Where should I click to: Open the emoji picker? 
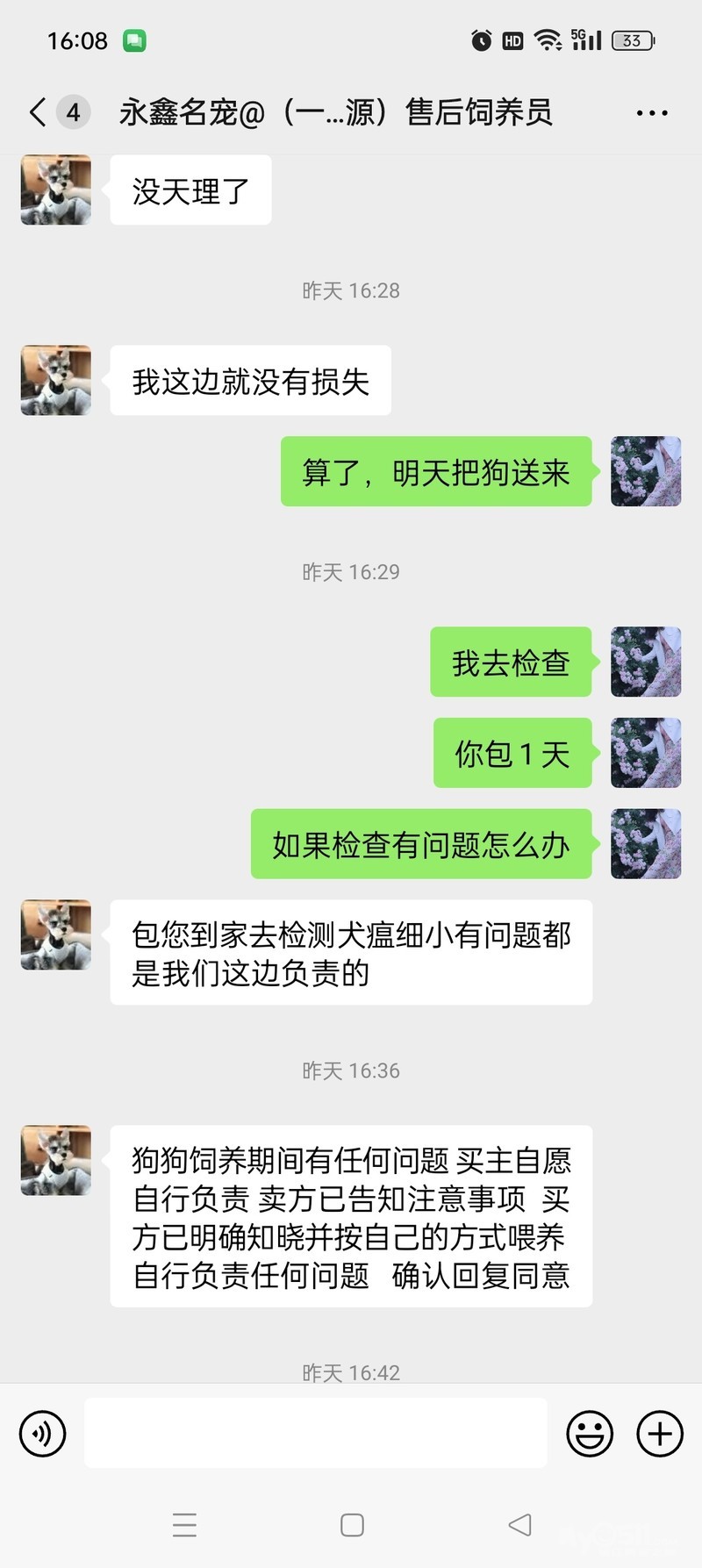590,1434
